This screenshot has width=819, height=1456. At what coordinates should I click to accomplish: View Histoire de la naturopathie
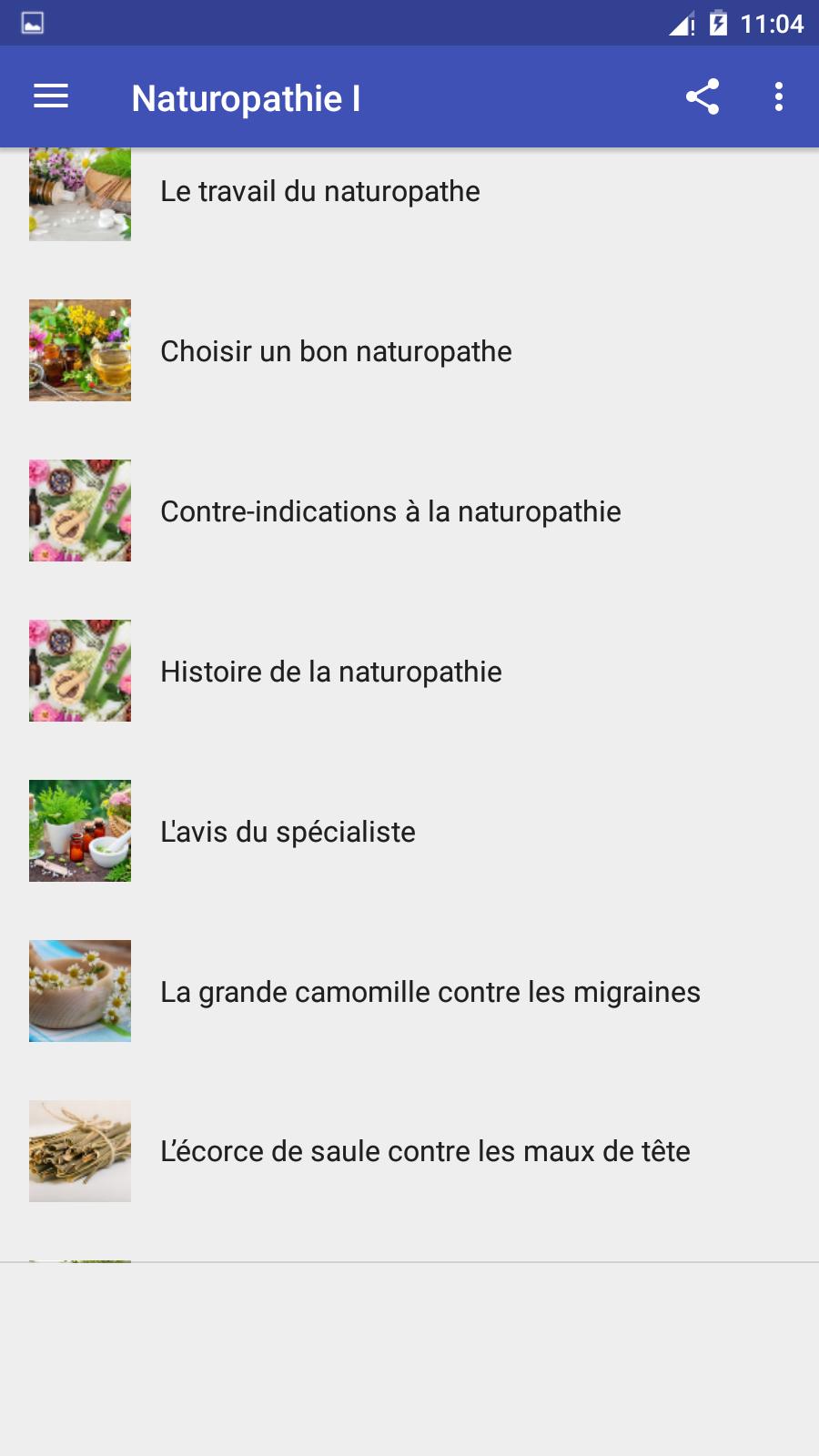tap(409, 671)
